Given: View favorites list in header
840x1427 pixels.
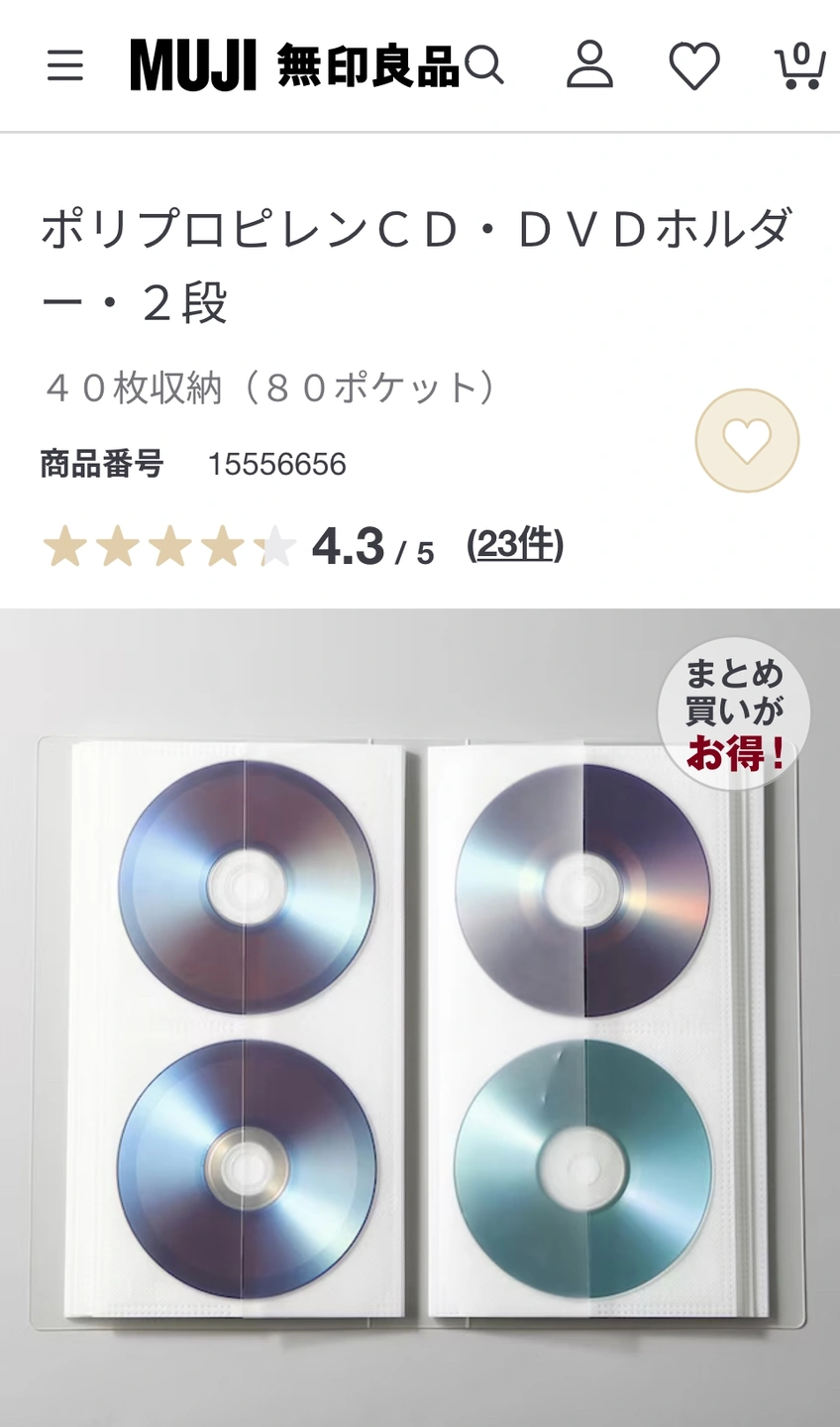Looking at the screenshot, I should (693, 66).
